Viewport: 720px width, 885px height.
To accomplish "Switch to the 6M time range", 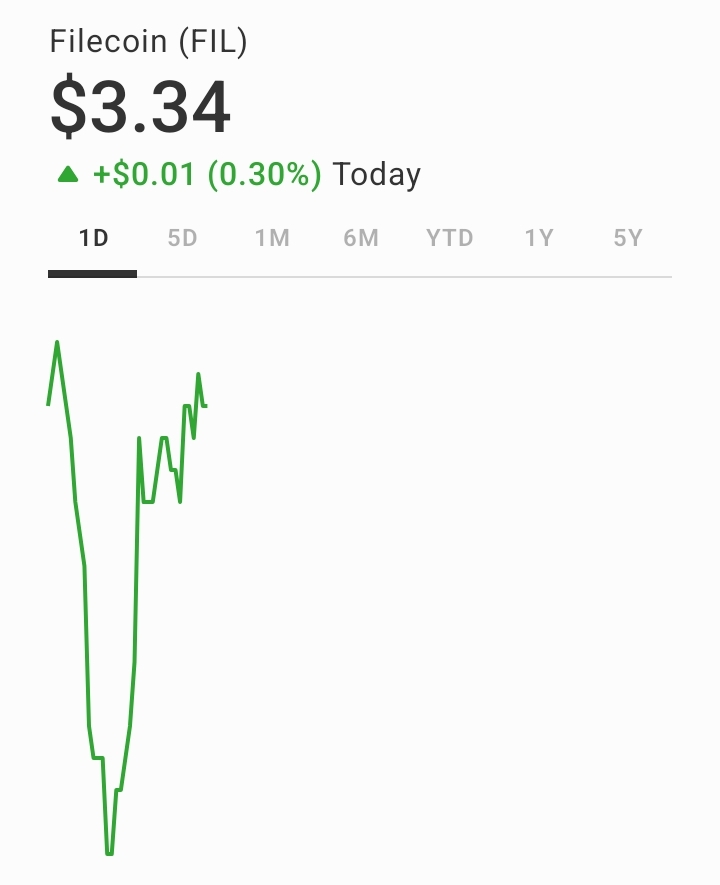I will [x=360, y=239].
